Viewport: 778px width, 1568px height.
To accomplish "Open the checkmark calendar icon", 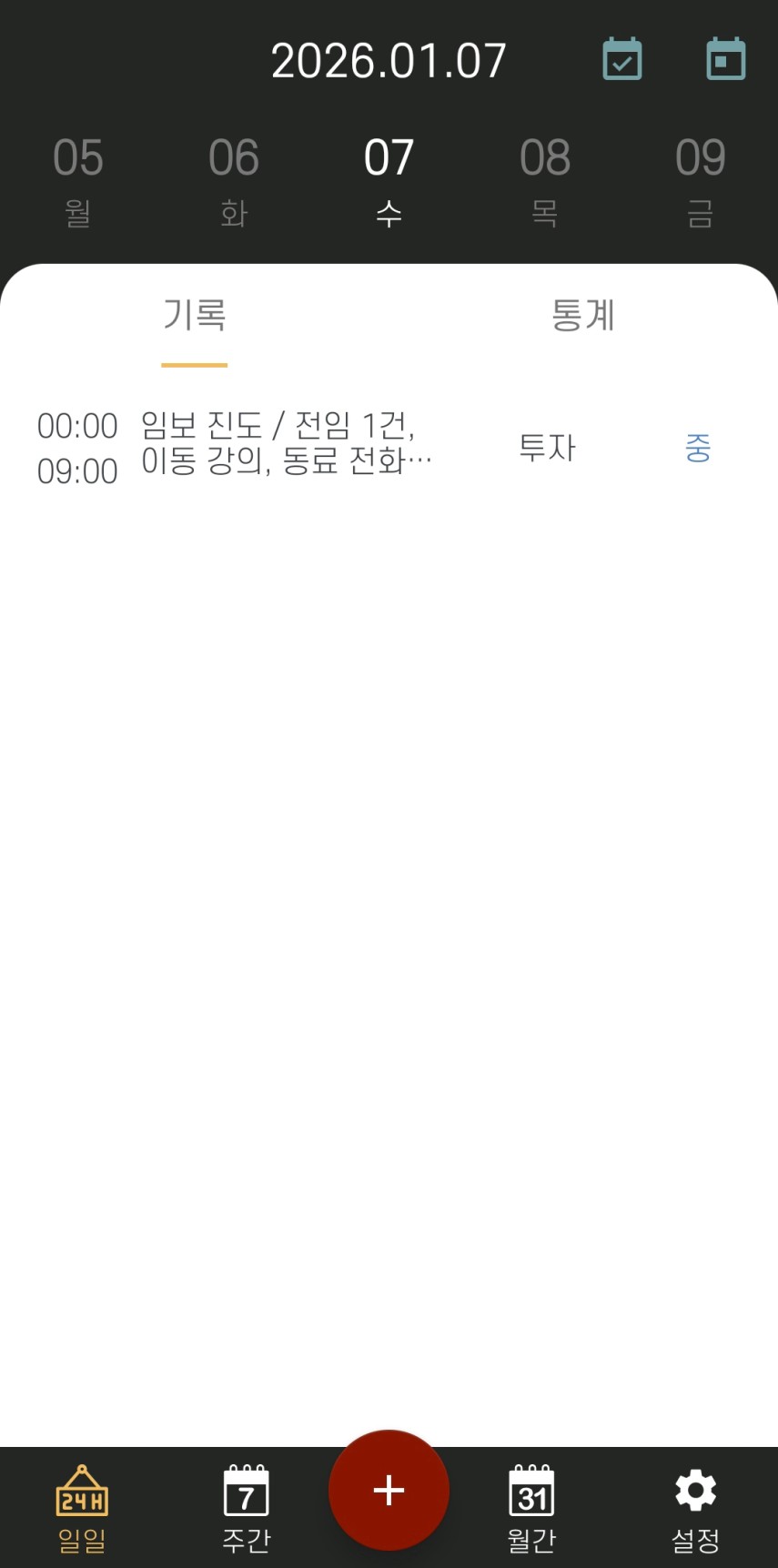I will [x=622, y=60].
